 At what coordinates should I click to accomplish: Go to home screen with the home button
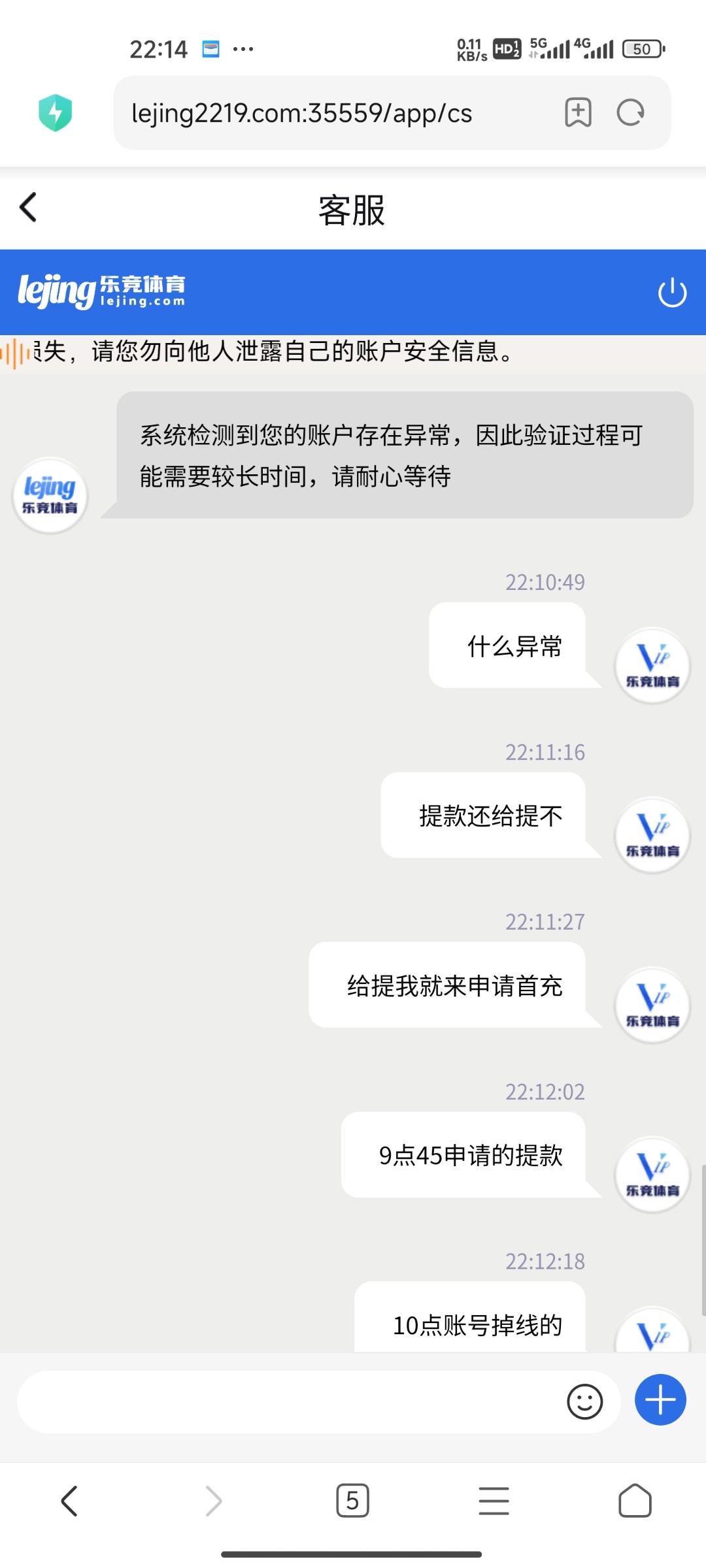tap(633, 1501)
